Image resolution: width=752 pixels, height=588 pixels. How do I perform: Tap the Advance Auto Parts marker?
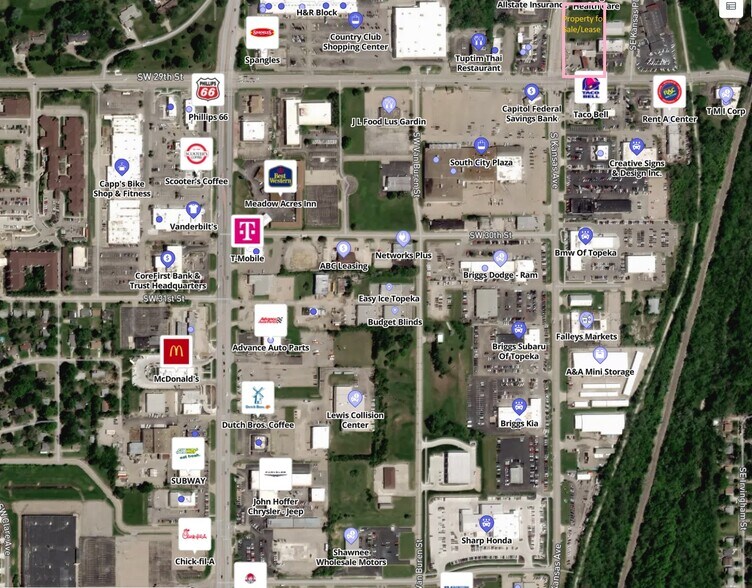click(271, 320)
